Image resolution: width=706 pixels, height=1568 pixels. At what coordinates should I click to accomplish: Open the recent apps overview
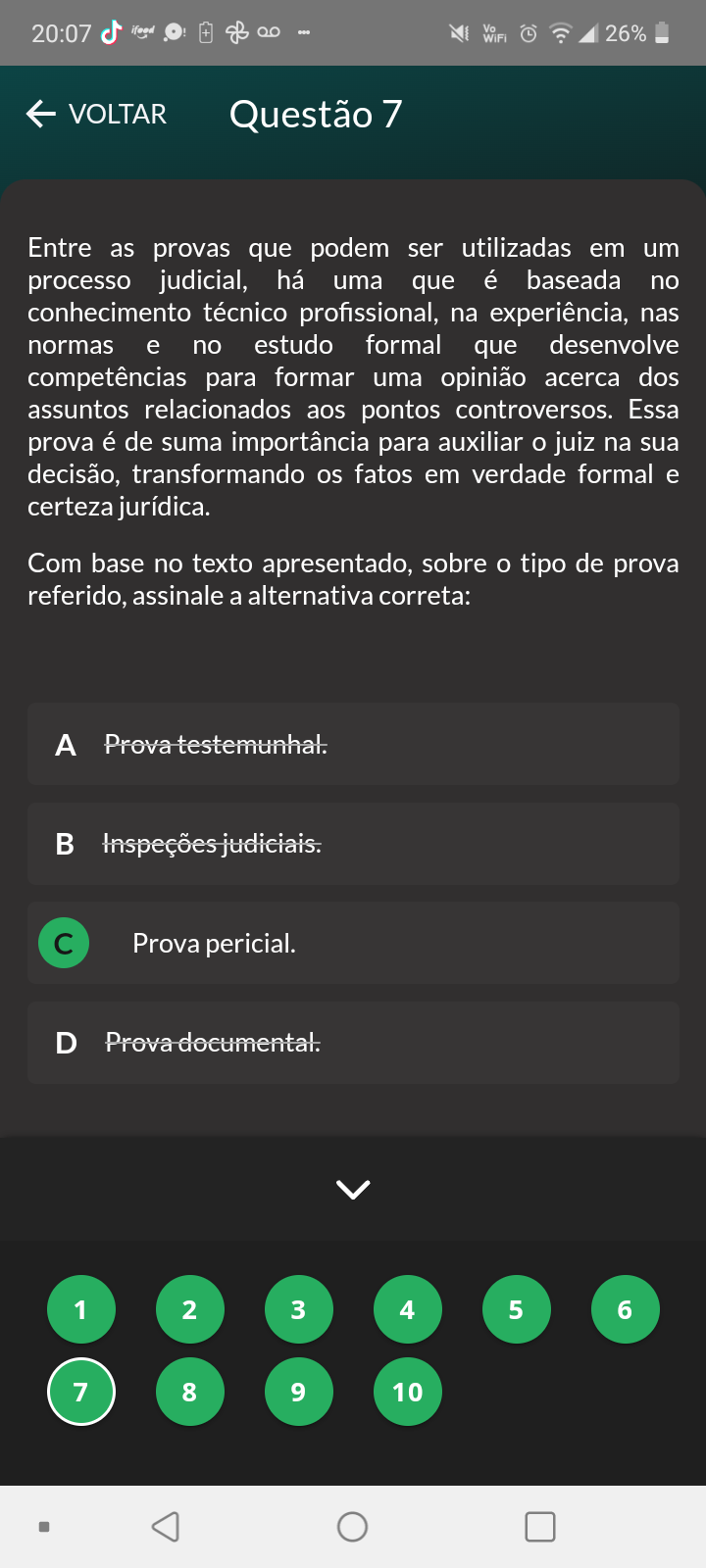point(540,1527)
